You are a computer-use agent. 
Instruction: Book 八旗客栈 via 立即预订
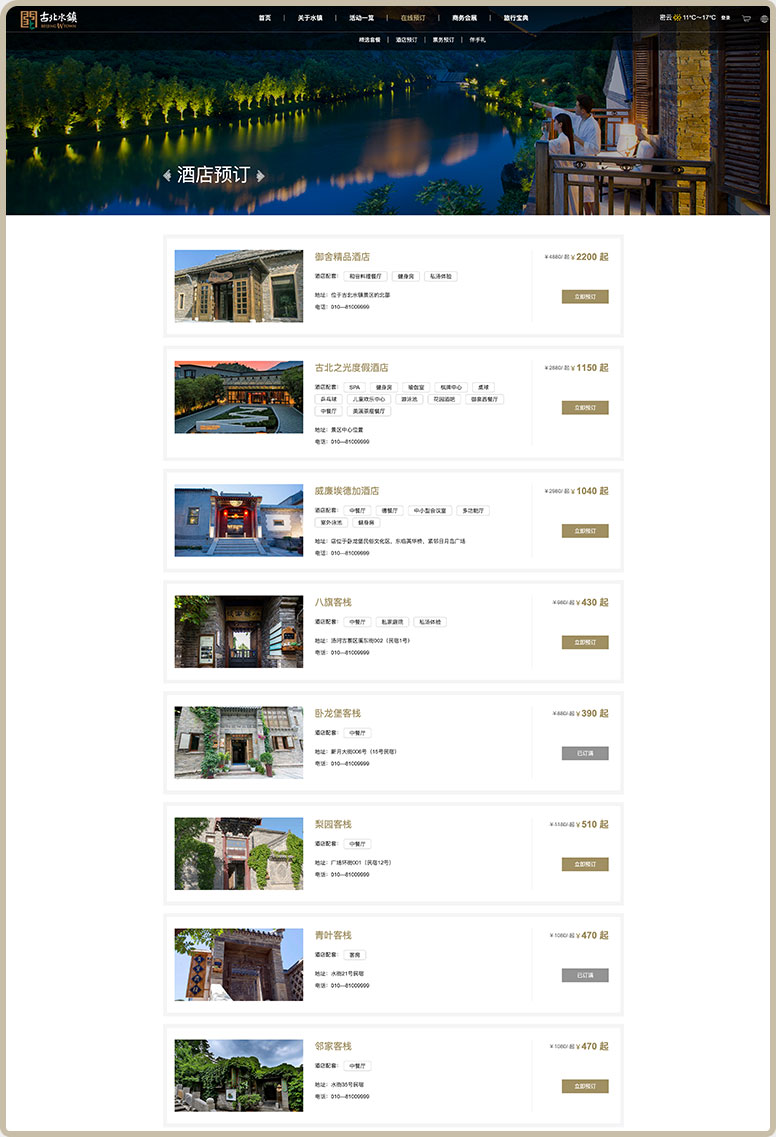tap(585, 642)
